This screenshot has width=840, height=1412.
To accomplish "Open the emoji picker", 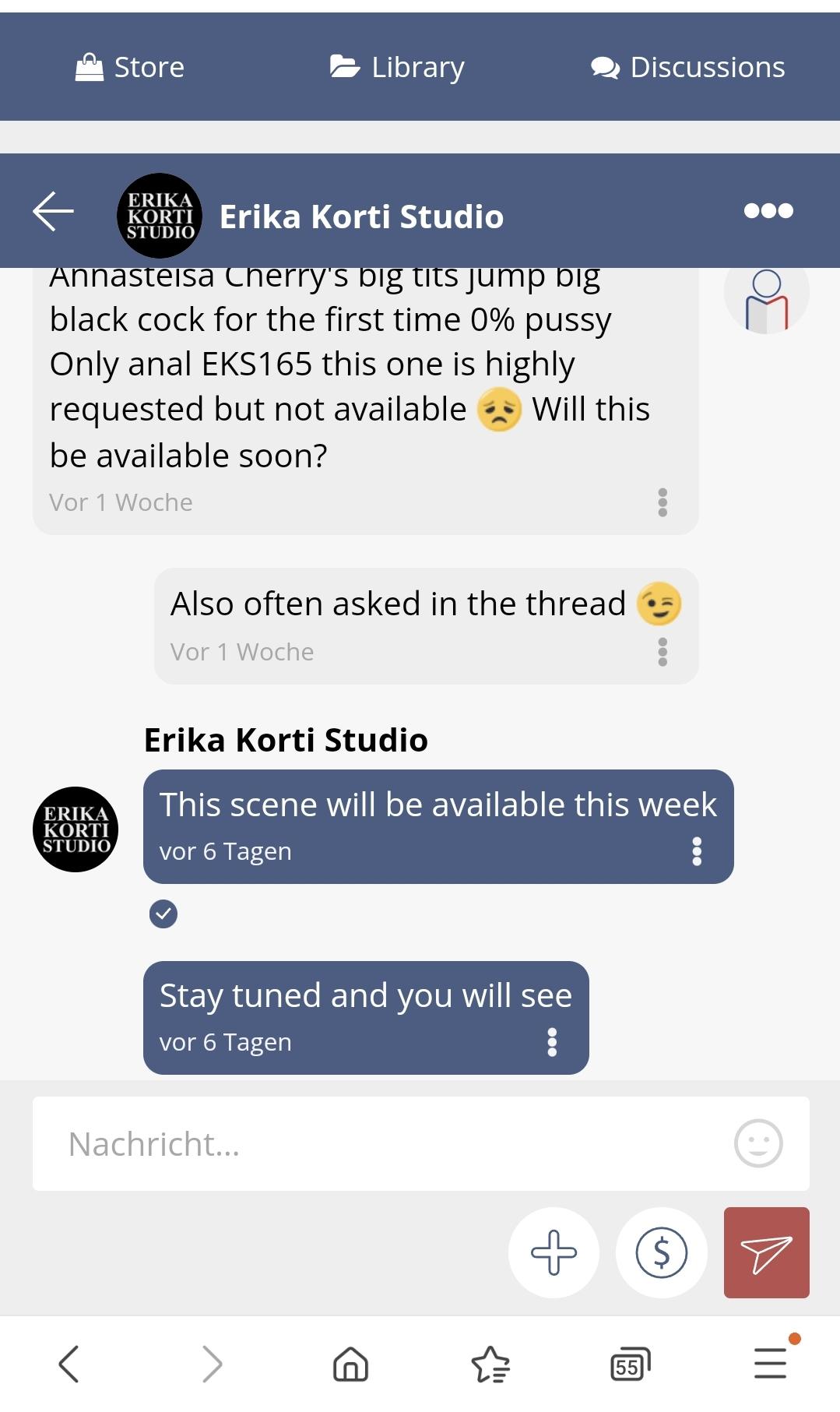I will click(x=758, y=1143).
